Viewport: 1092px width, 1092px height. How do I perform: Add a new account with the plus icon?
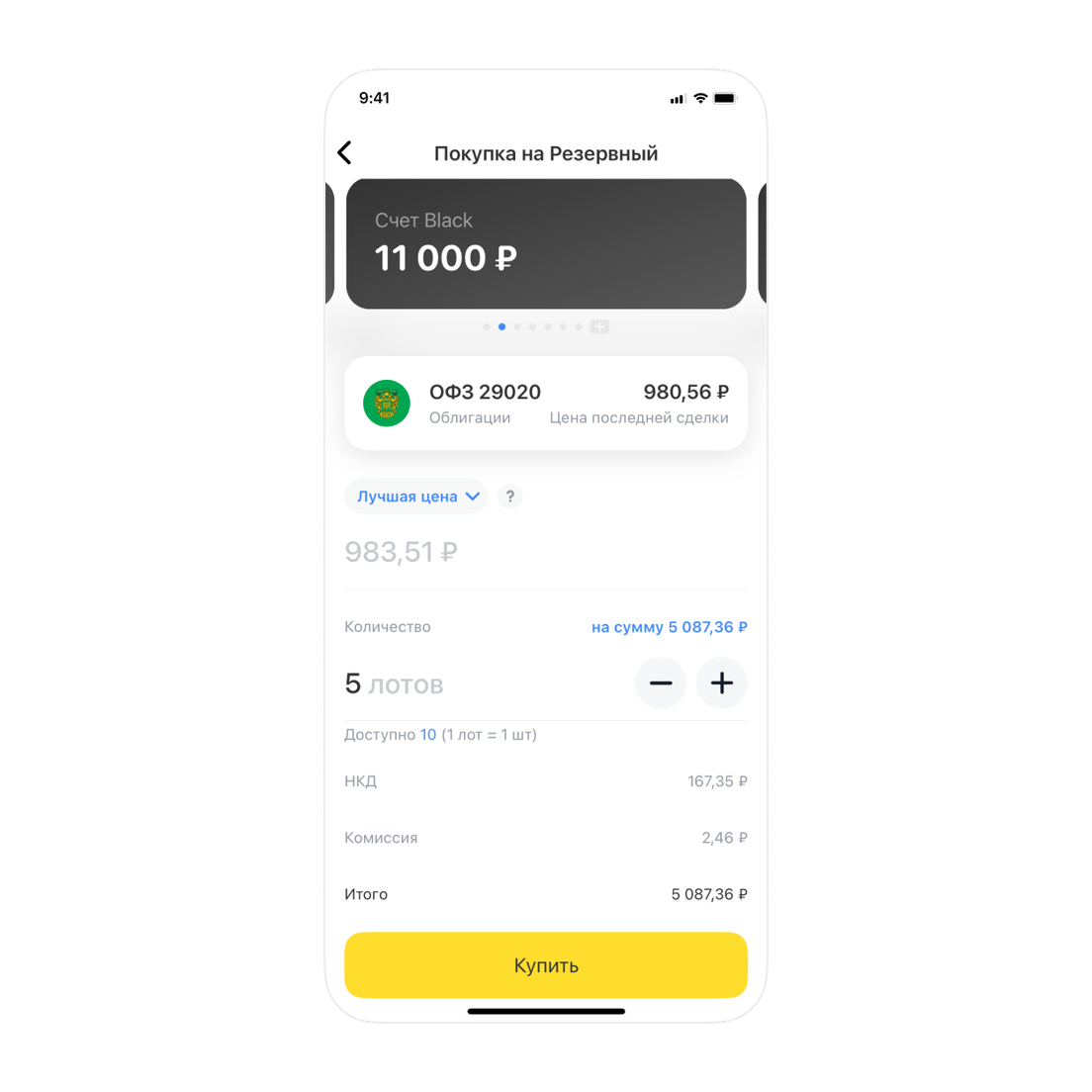(599, 326)
